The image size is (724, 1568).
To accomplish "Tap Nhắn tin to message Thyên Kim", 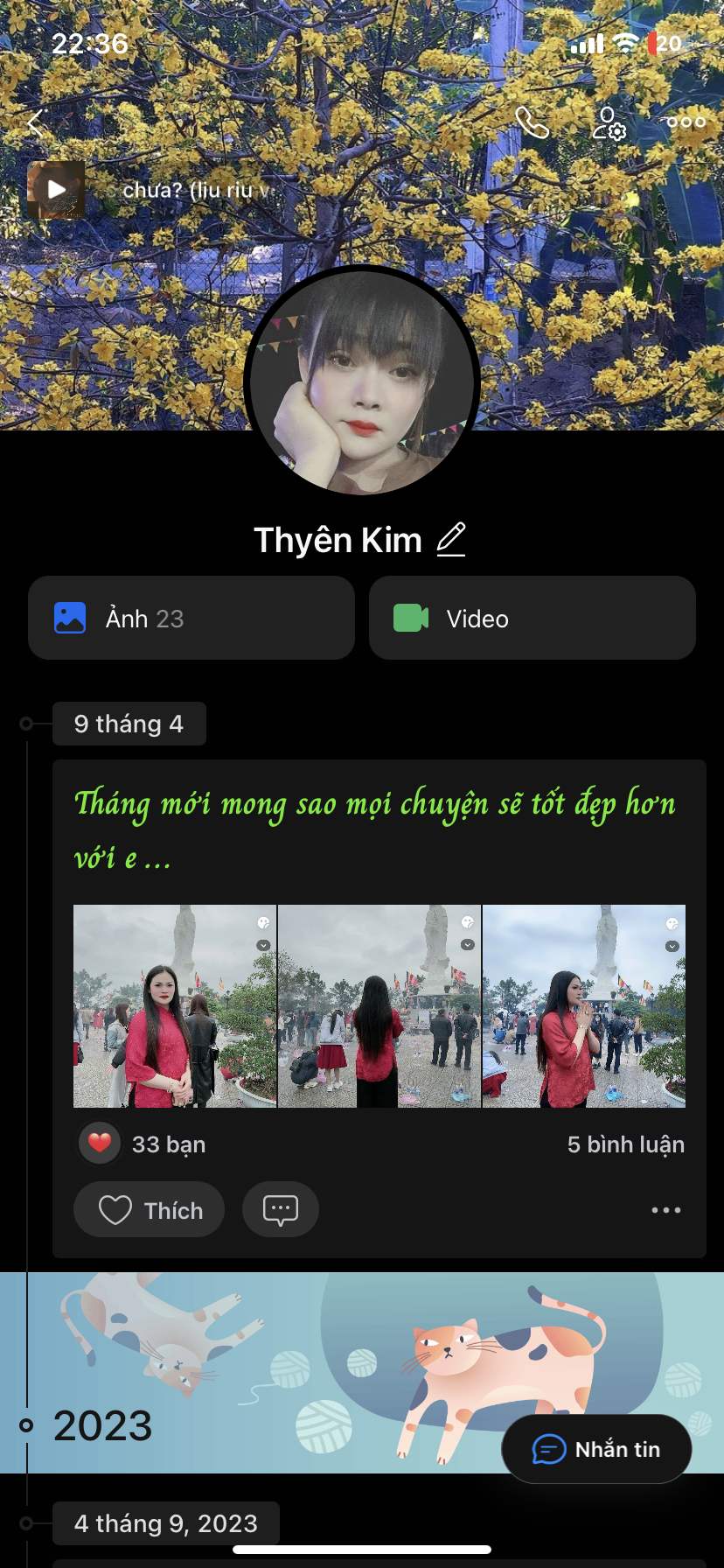I will pyautogui.click(x=597, y=1449).
